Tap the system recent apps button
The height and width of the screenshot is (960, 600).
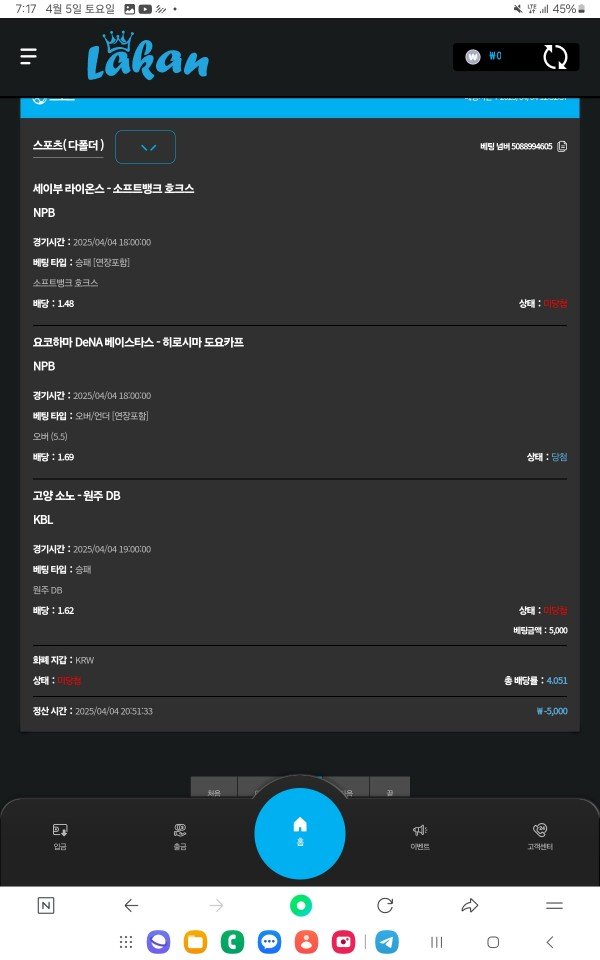(x=437, y=942)
